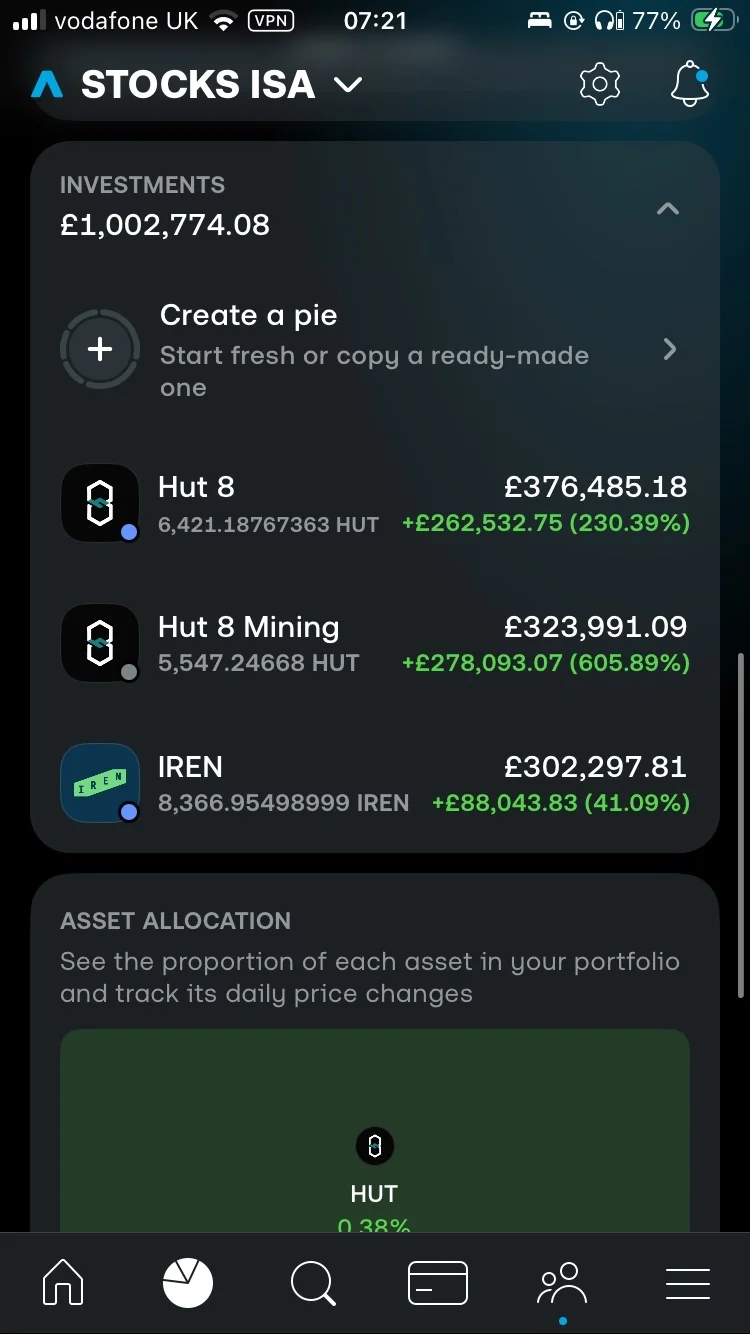This screenshot has height=1334, width=750.
Task: Open the account settings gear
Action: pos(600,85)
